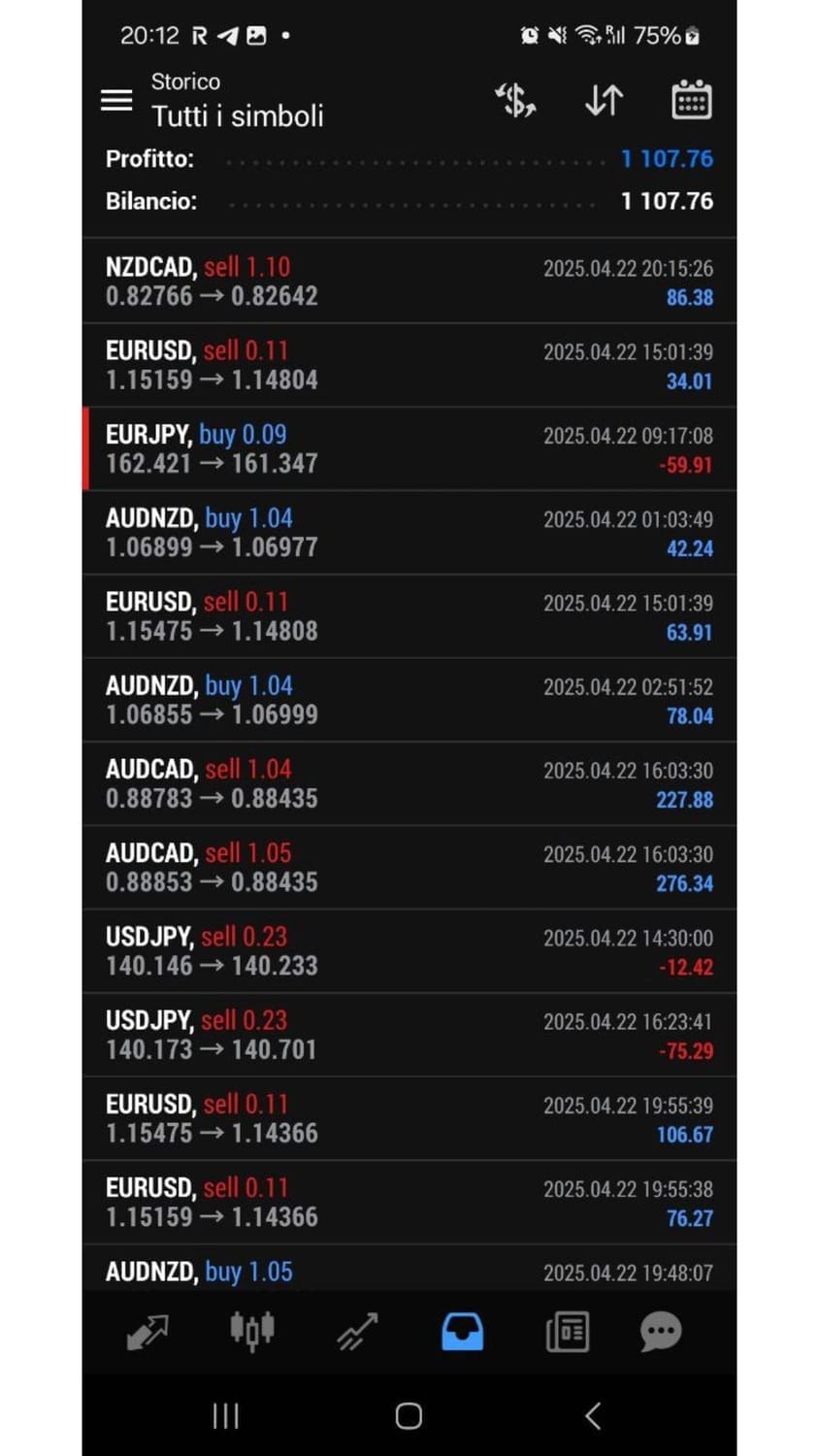This screenshot has height=1456, width=819.
Task: Open the calendar date range picker
Action: (692, 100)
